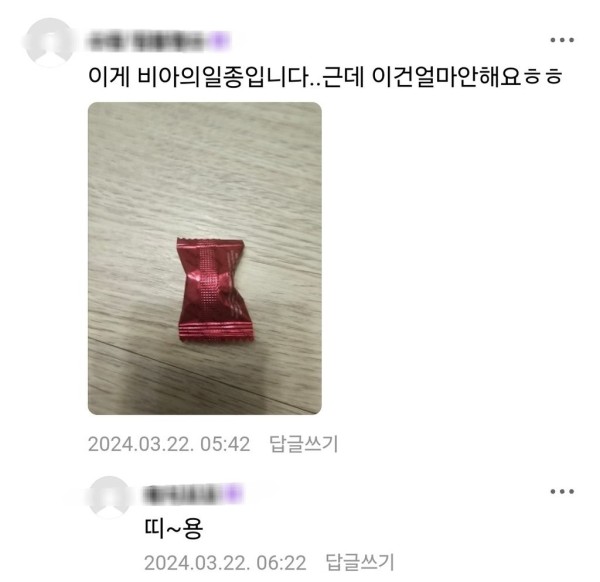View the profile avatar of the candy photo commenter
The height and width of the screenshot is (582, 600).
click(x=48, y=44)
